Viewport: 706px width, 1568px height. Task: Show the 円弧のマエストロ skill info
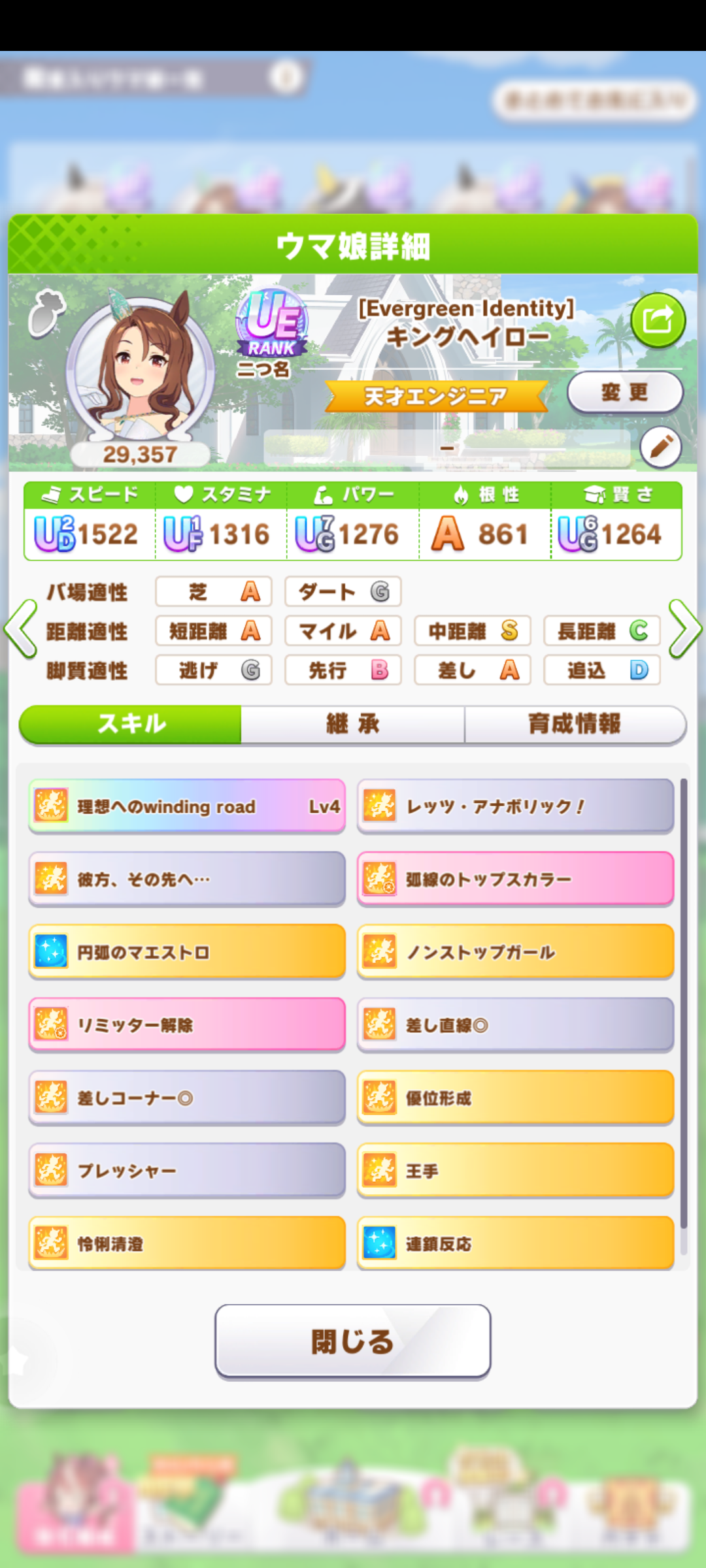pos(187,952)
